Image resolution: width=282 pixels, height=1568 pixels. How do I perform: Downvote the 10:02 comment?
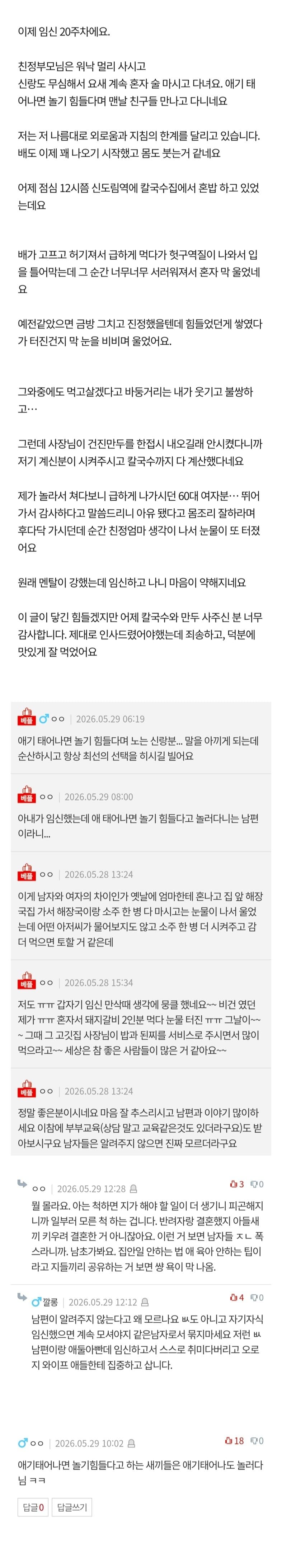point(257,1441)
